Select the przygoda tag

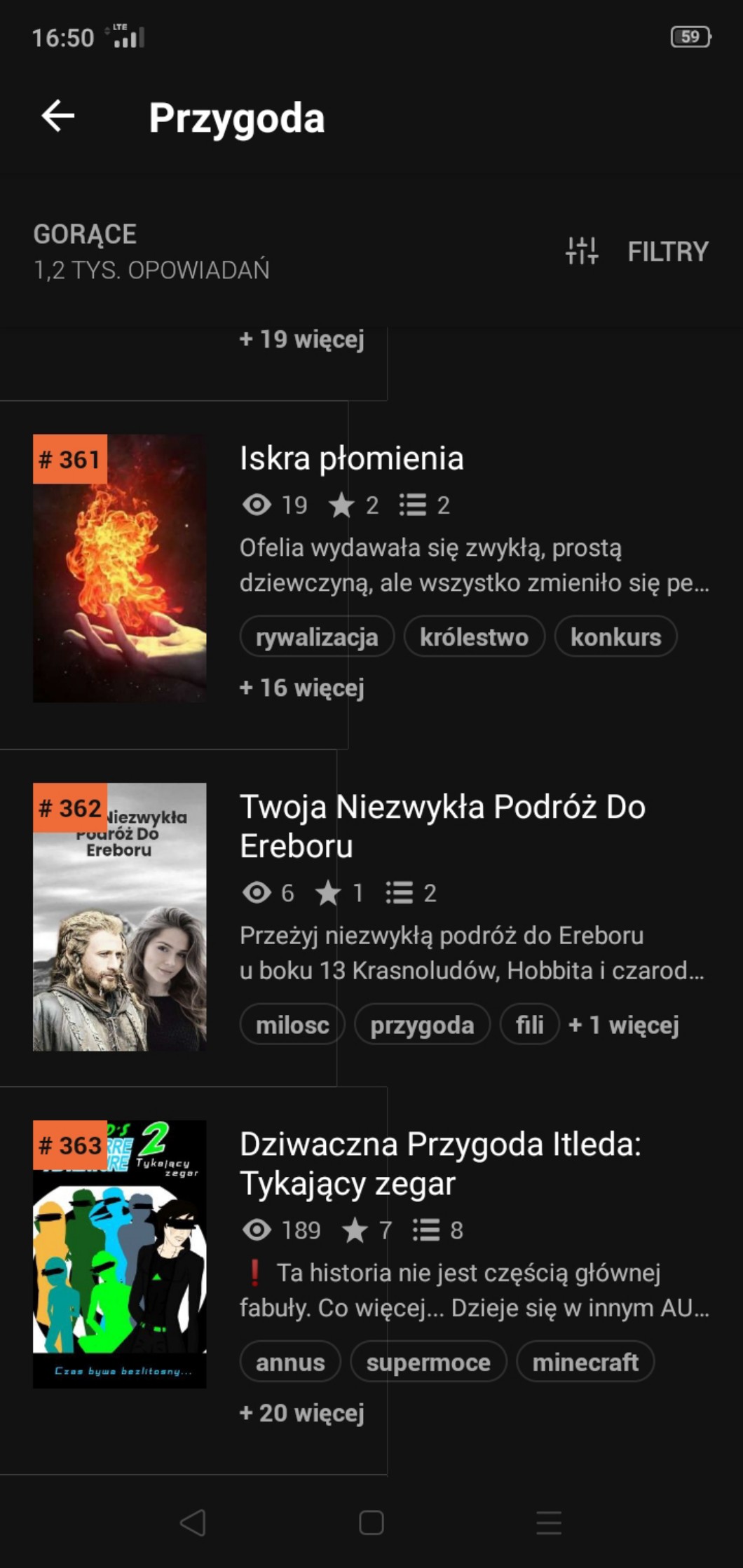[422, 1025]
